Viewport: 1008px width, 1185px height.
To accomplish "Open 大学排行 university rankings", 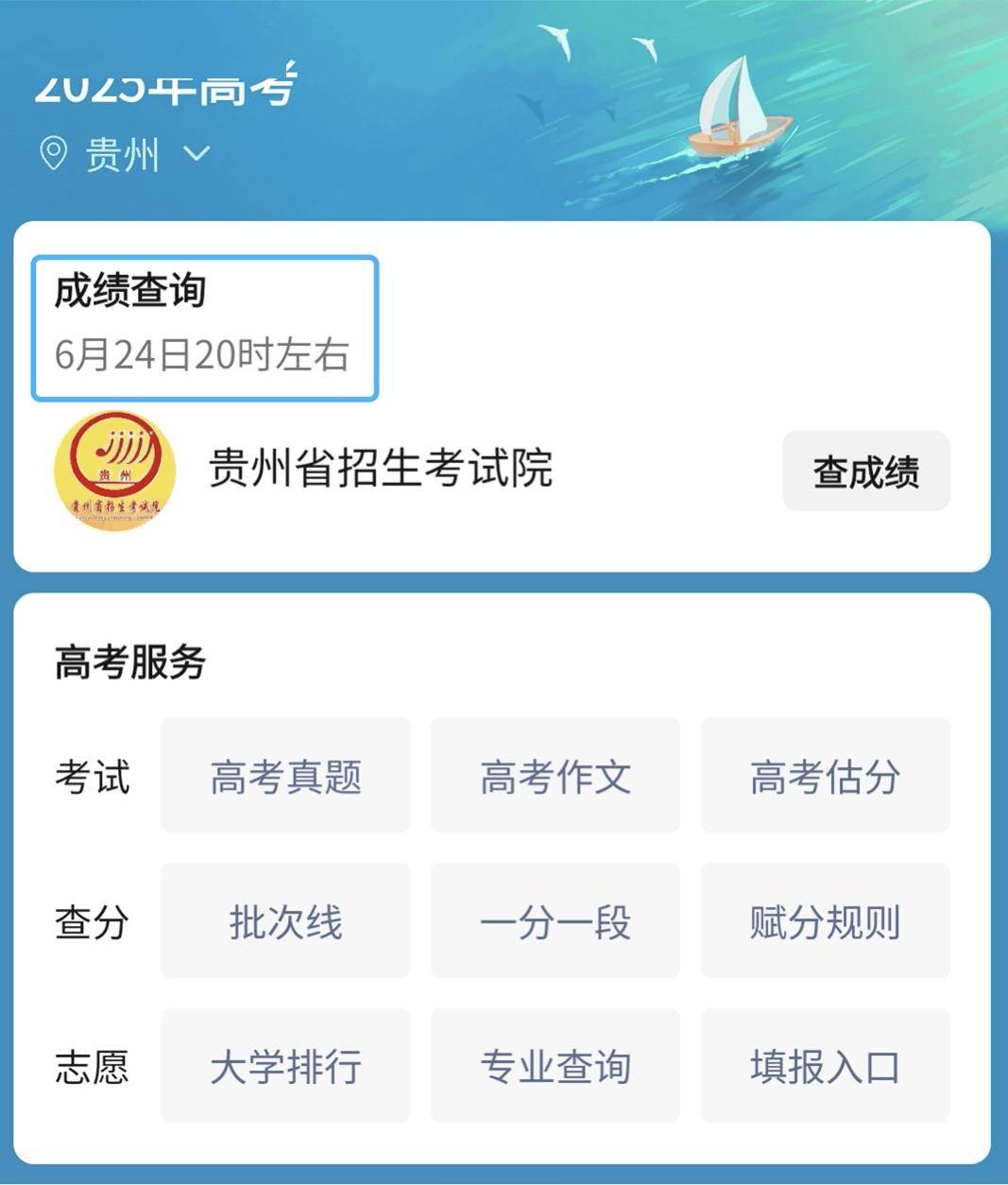I will click(284, 1067).
